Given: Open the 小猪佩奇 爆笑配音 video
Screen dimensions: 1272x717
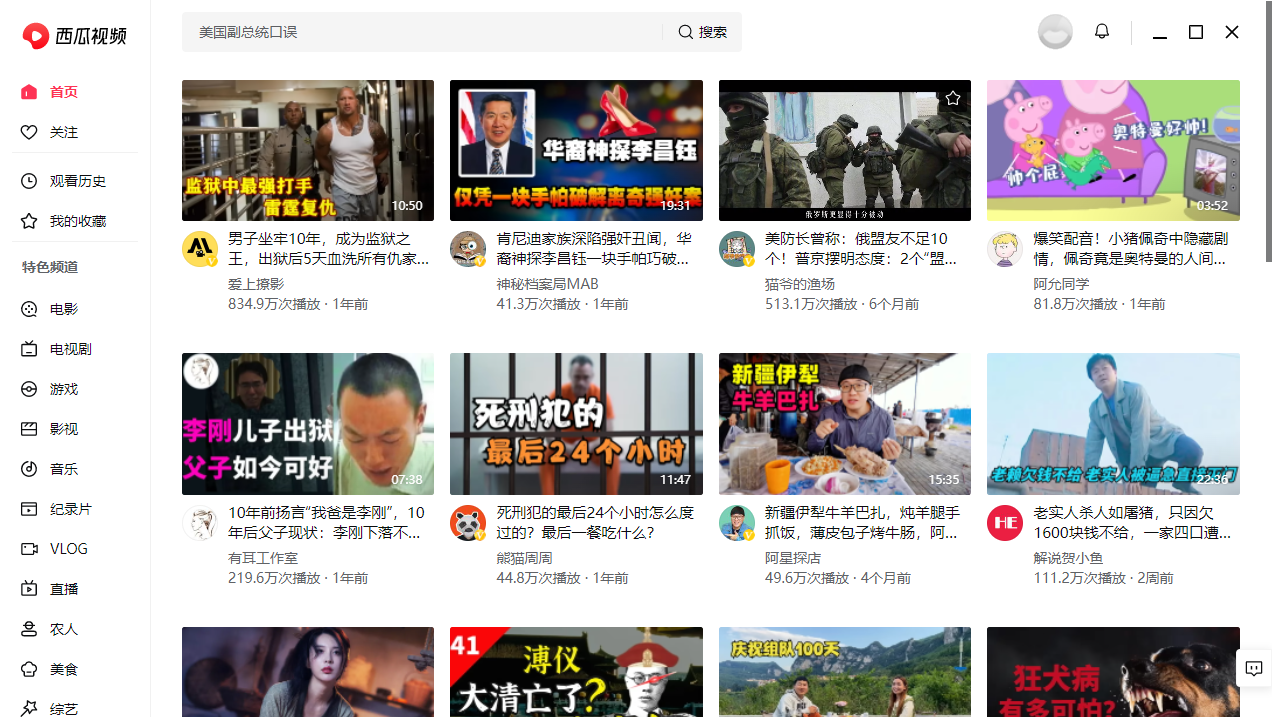Looking at the screenshot, I should pos(1113,150).
